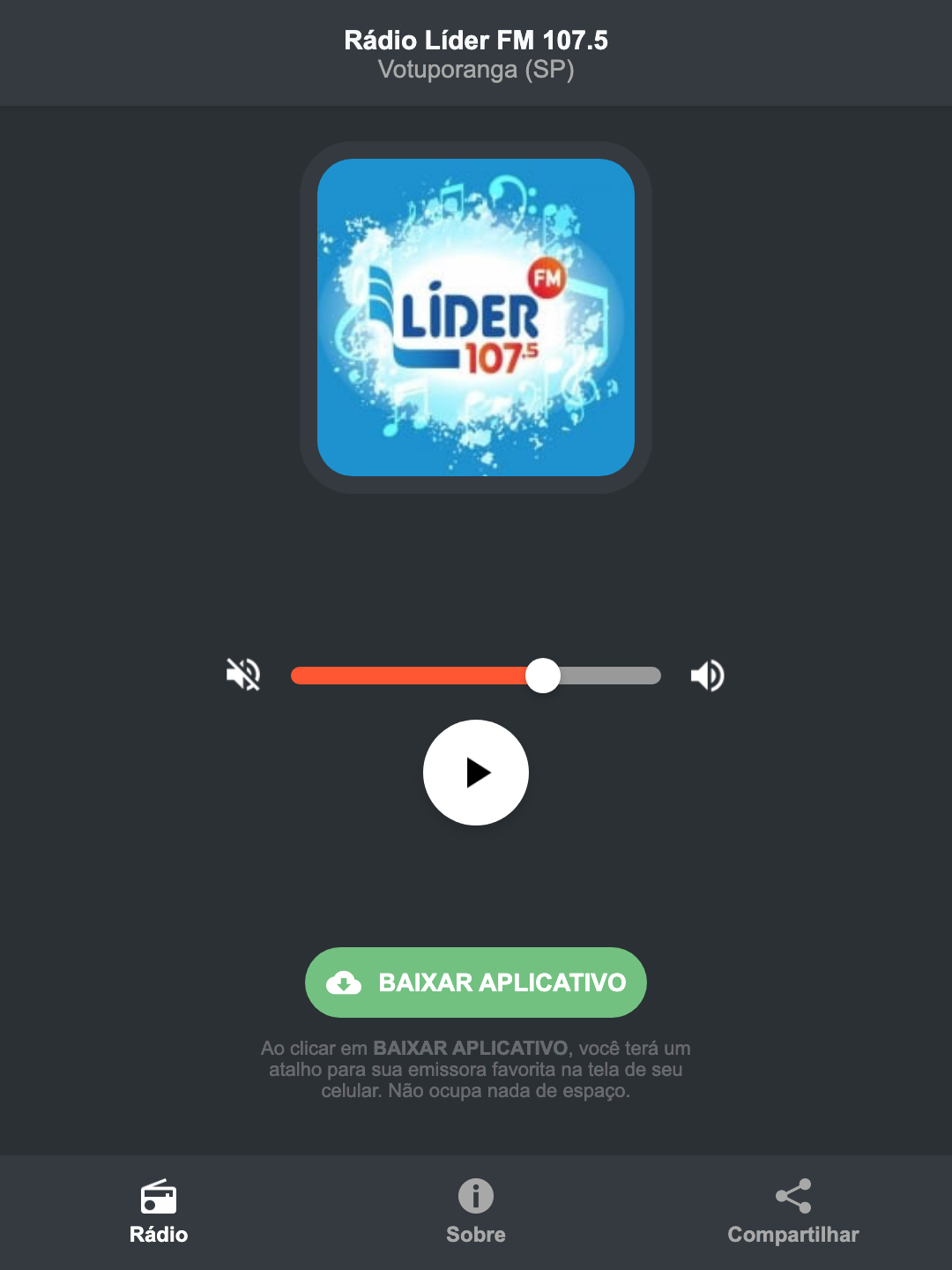Click the description text about the atalho

(x=476, y=1070)
